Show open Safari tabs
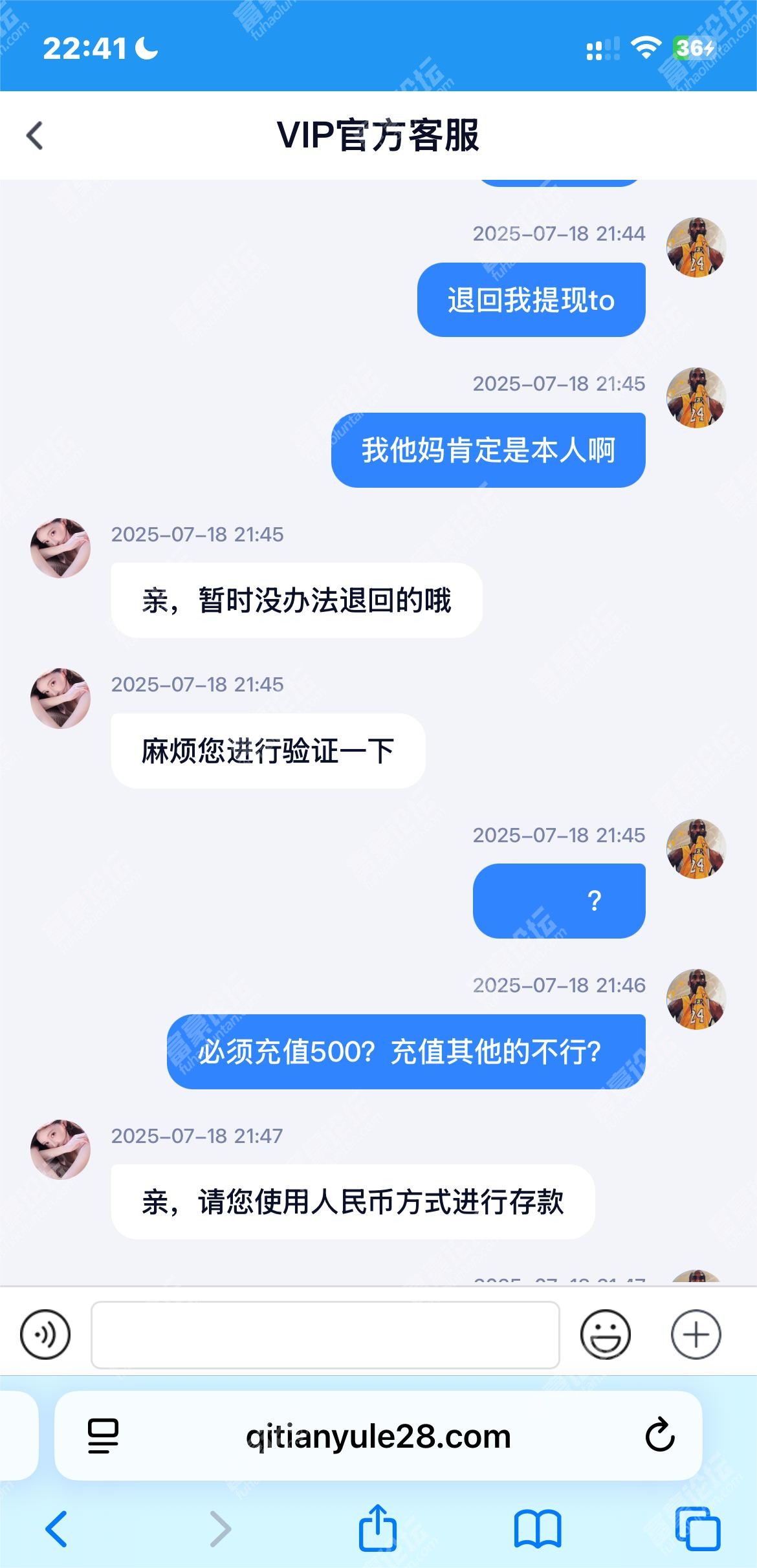Viewport: 757px width, 1568px height. click(x=697, y=1529)
